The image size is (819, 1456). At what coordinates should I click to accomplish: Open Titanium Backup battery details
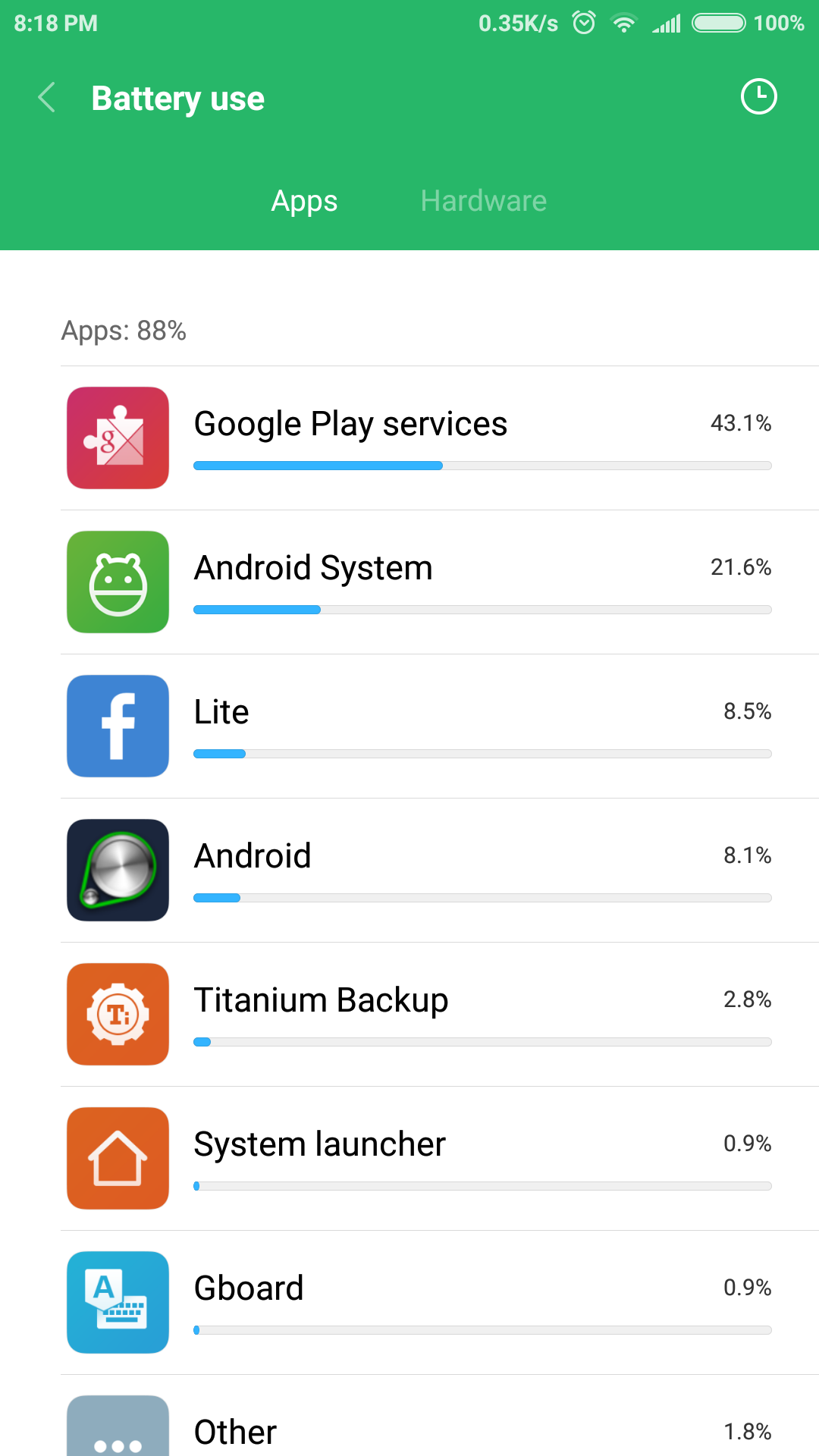point(425,1015)
